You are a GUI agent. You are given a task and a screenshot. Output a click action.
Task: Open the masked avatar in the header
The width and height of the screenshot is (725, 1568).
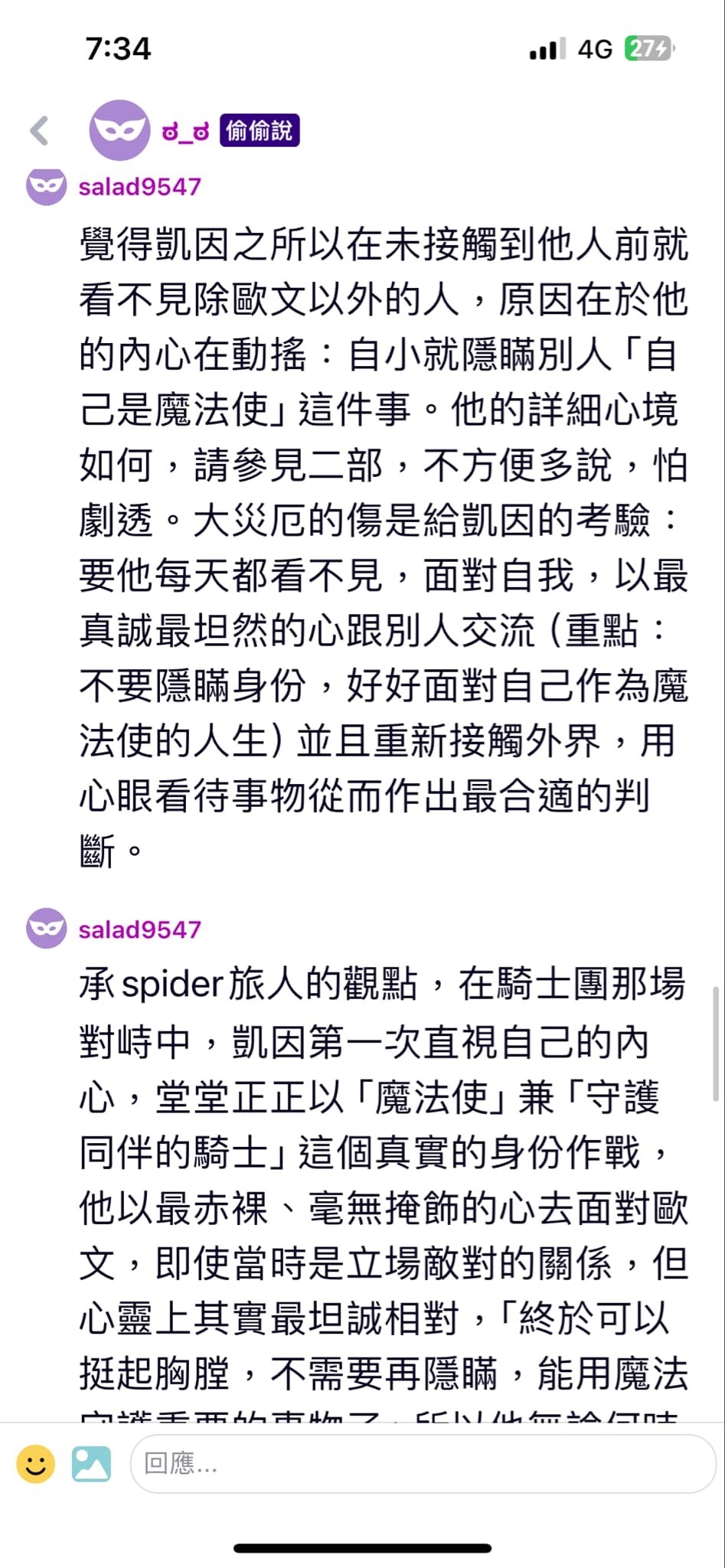coord(119,130)
